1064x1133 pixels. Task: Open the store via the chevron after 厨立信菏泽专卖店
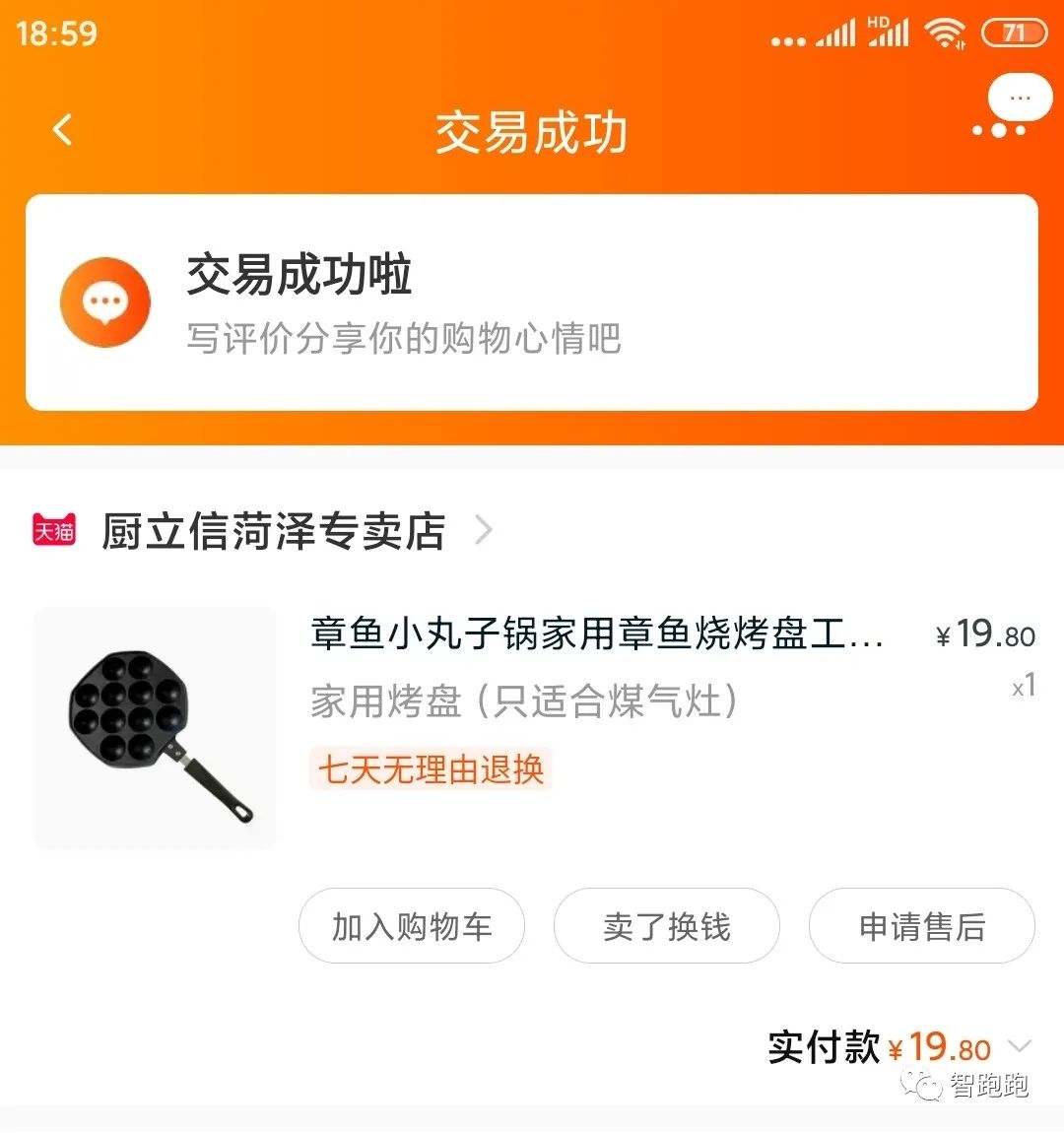[x=483, y=530]
